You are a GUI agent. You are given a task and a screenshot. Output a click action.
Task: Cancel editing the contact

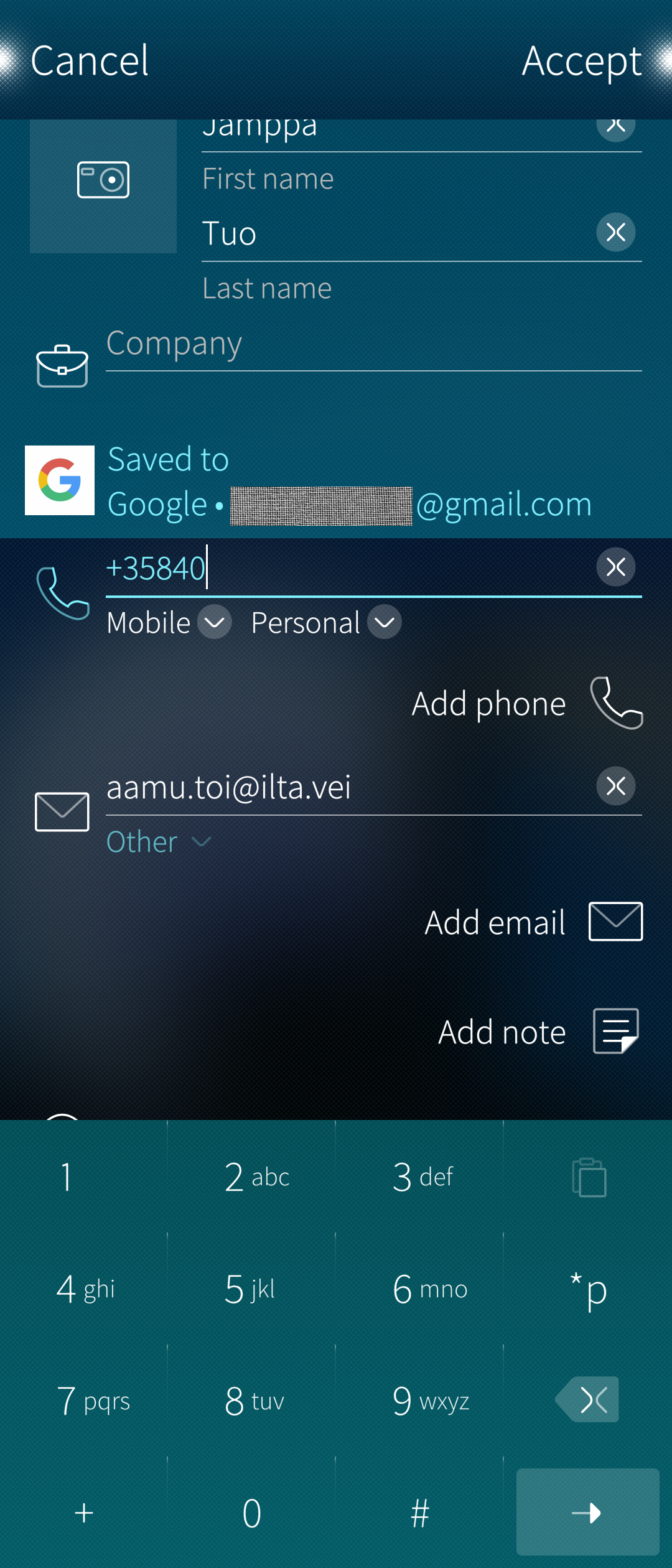pos(90,61)
